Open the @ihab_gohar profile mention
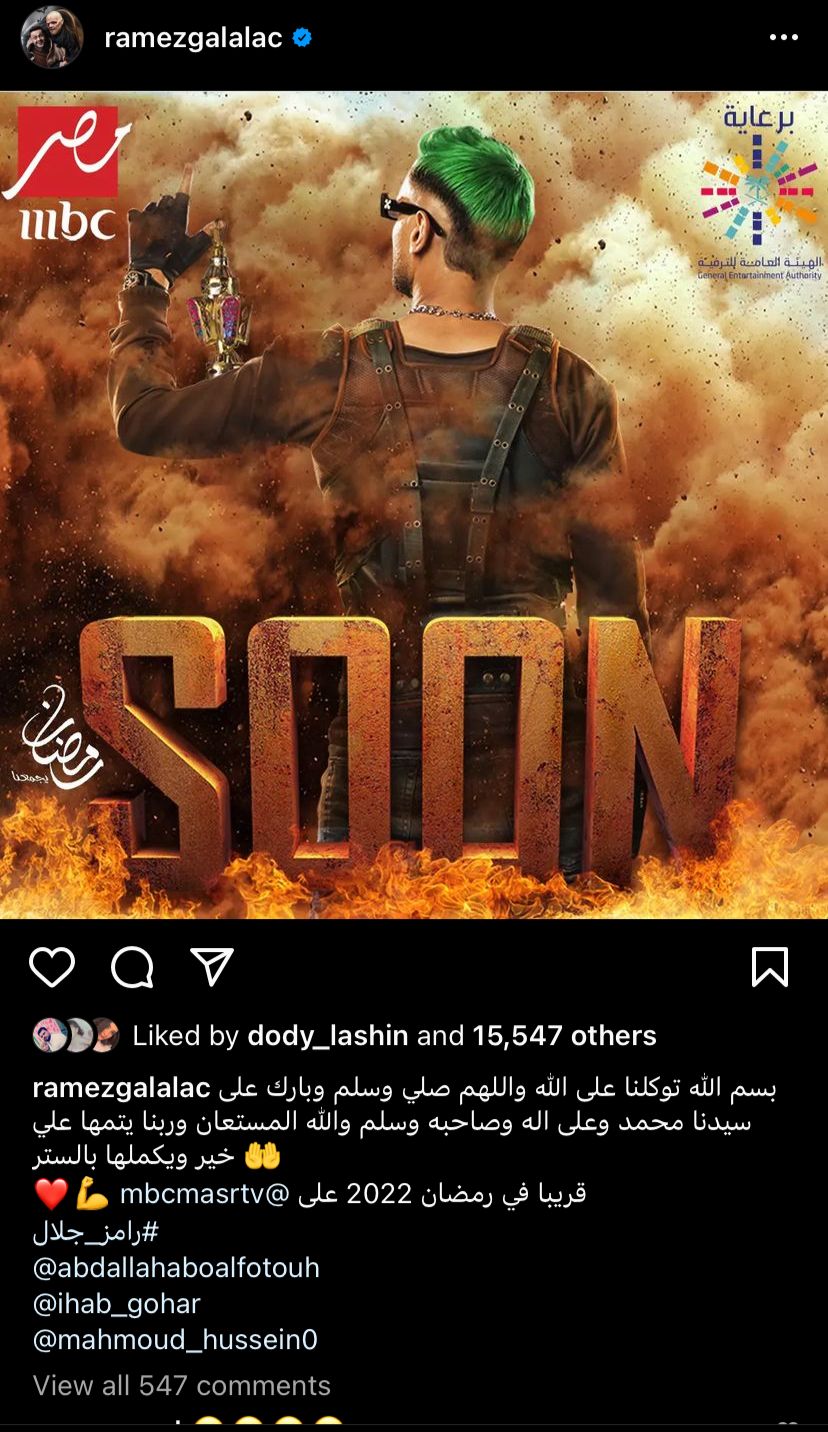This screenshot has width=828, height=1432. click(117, 1303)
